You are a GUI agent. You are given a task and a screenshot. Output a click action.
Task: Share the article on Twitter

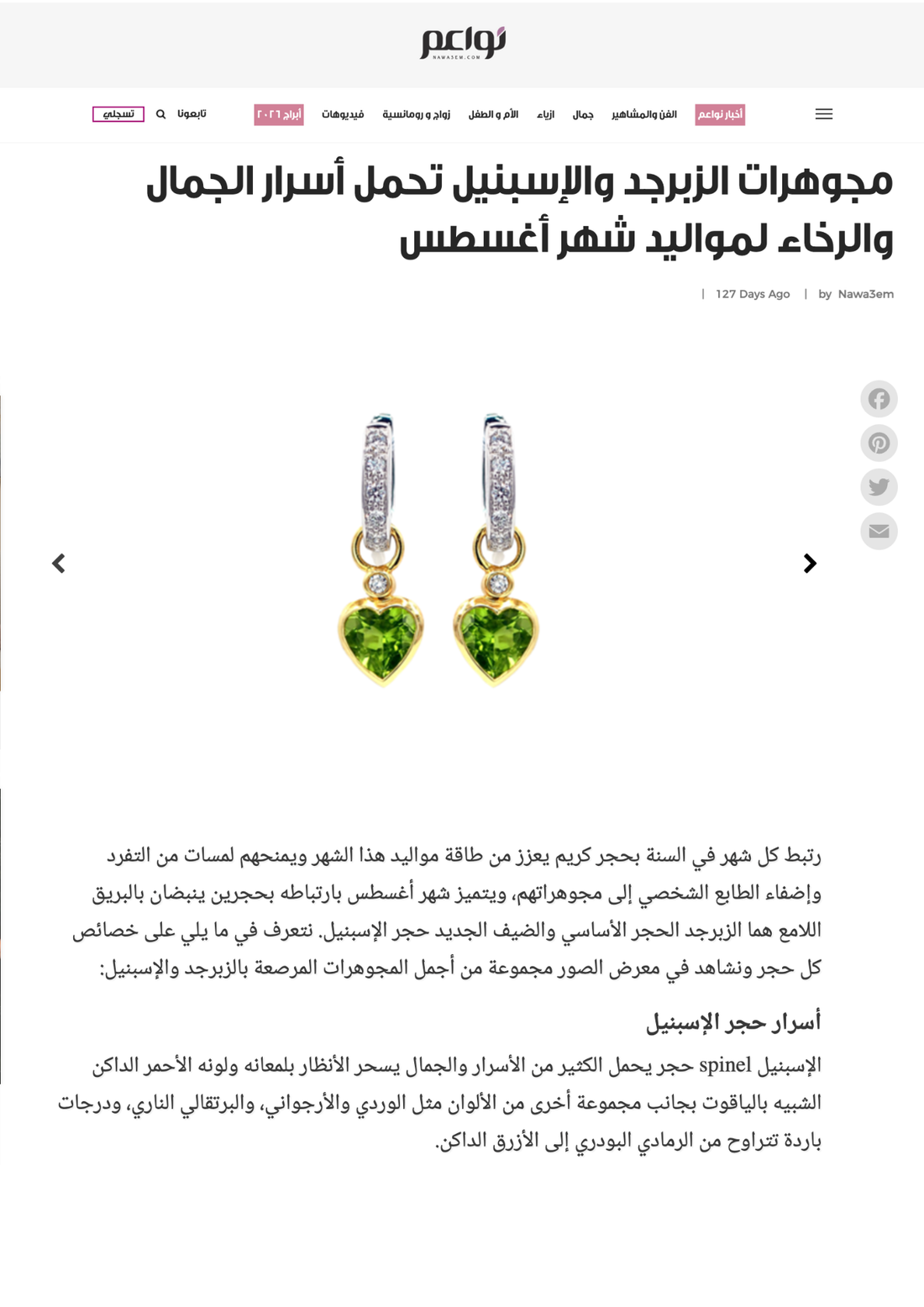pyautogui.click(x=879, y=487)
